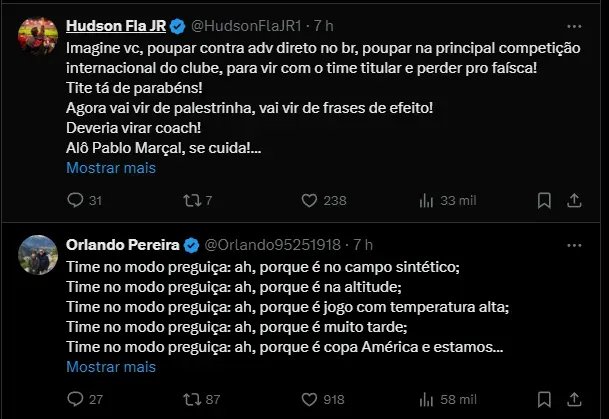Open overflow menu on Hudson Fla JR's post
This screenshot has width=609, height=419.
[575, 27]
